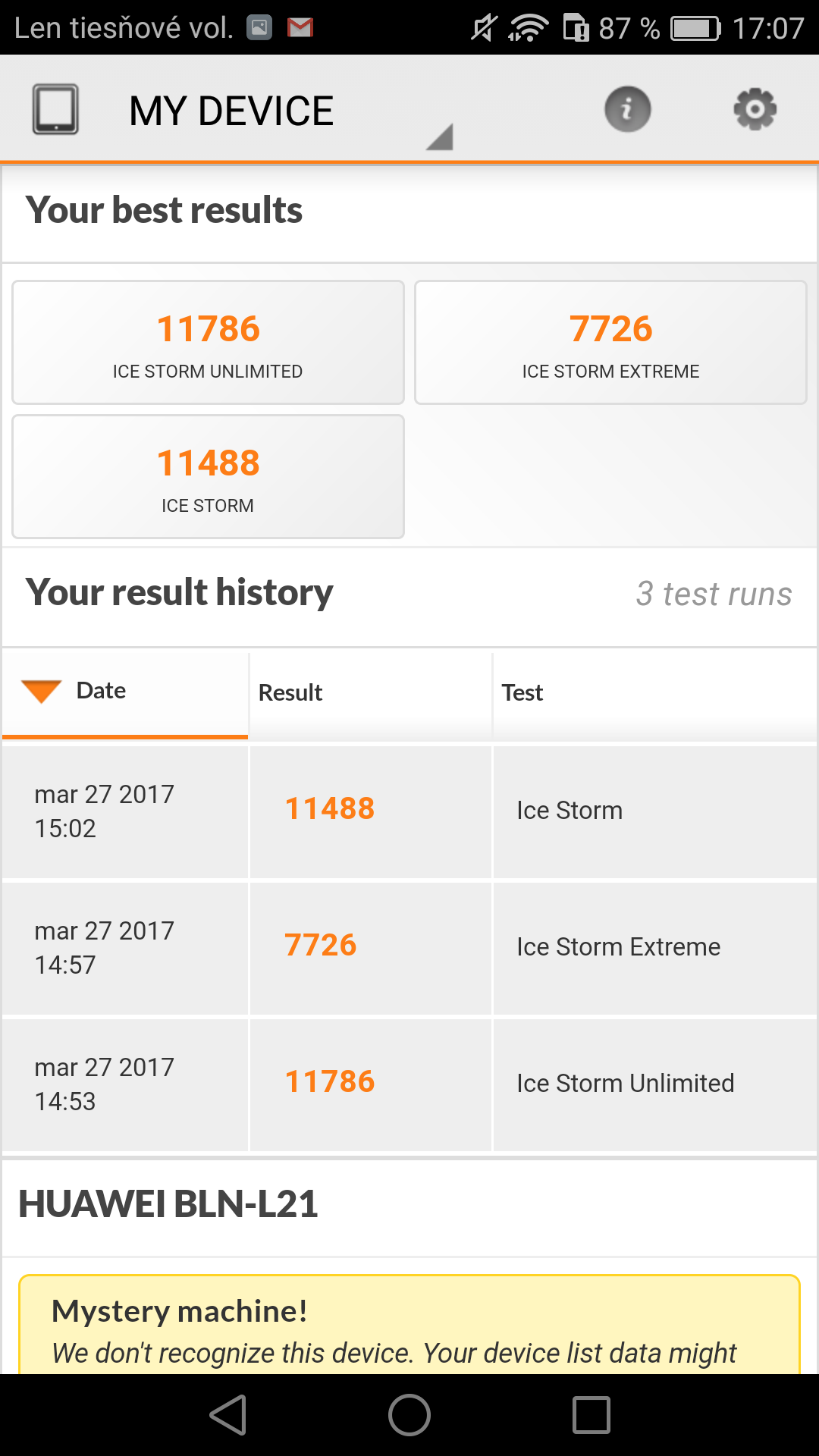Open the Ice Storm Unlimited best result card

point(208,343)
